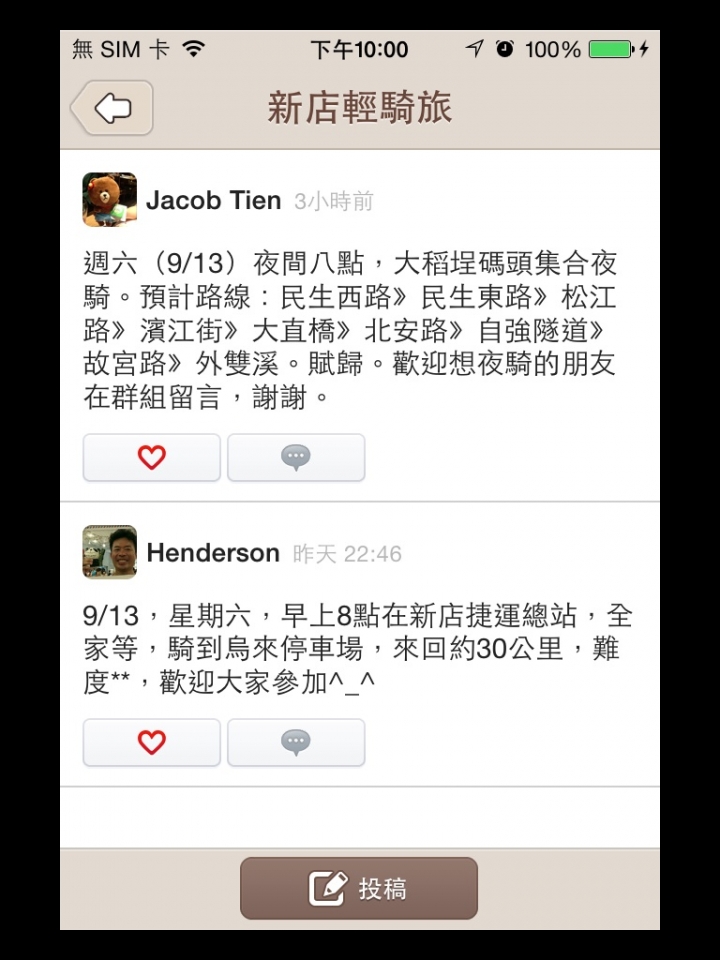Like Jacob Tien's post
The width and height of the screenshot is (720, 960).
point(151,458)
